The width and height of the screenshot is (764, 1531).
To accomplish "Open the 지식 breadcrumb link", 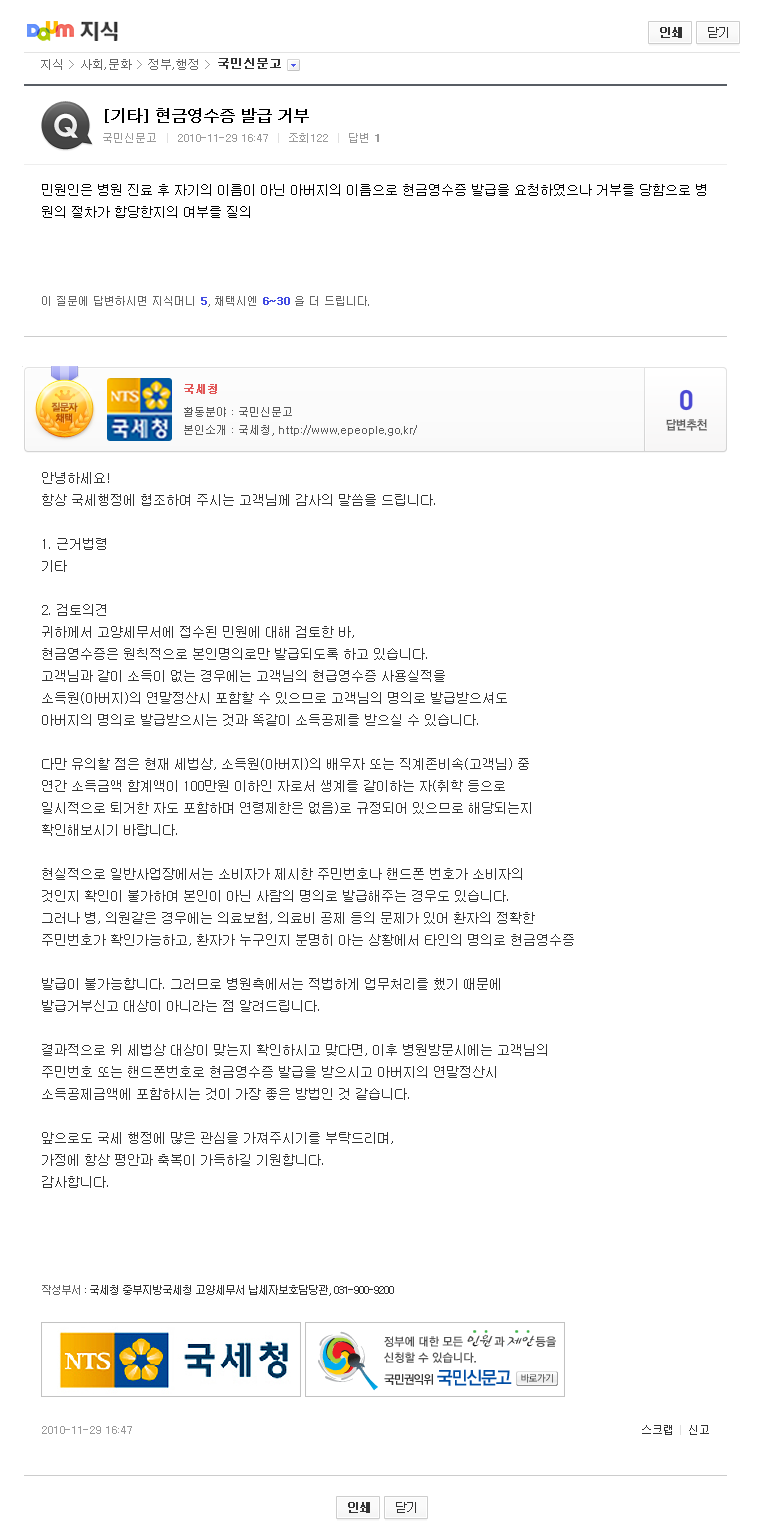I will point(52,64).
